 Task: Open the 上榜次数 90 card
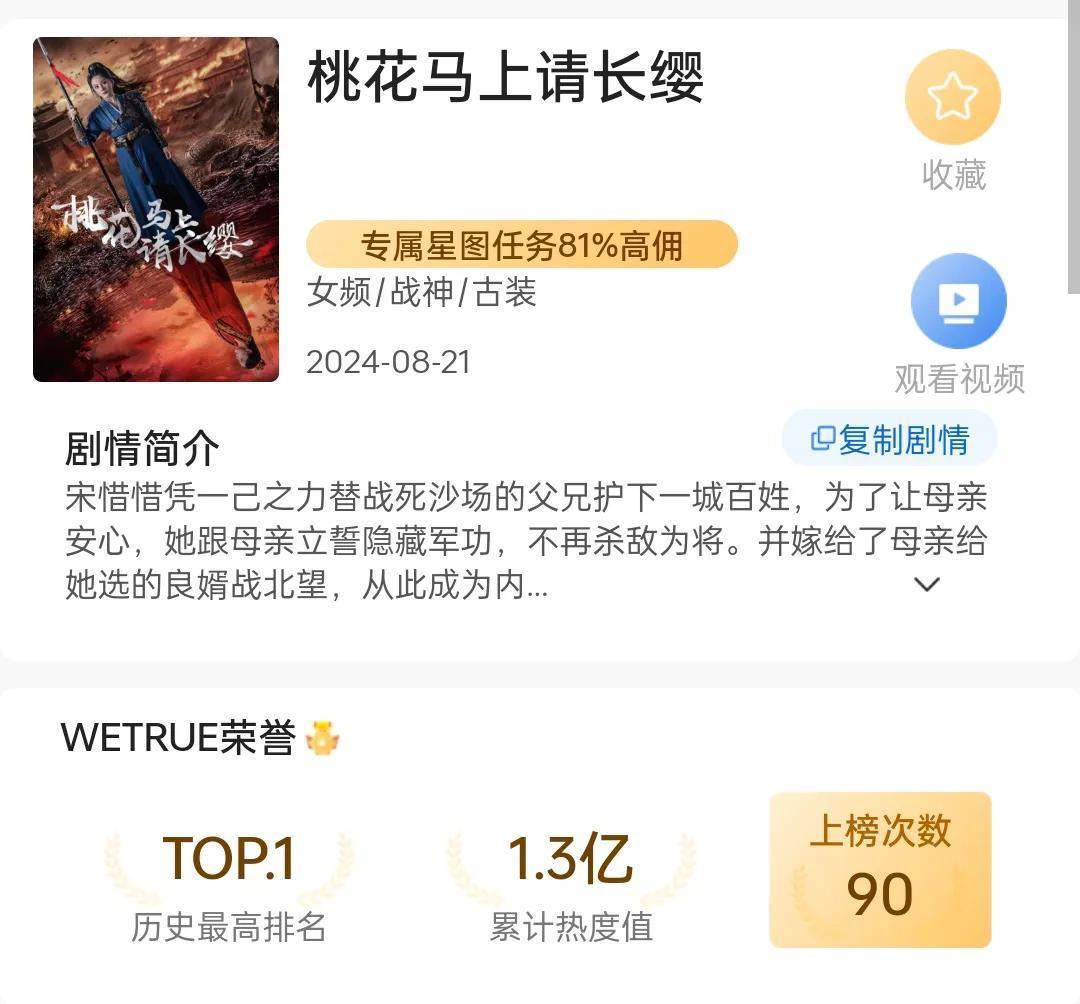(x=879, y=869)
